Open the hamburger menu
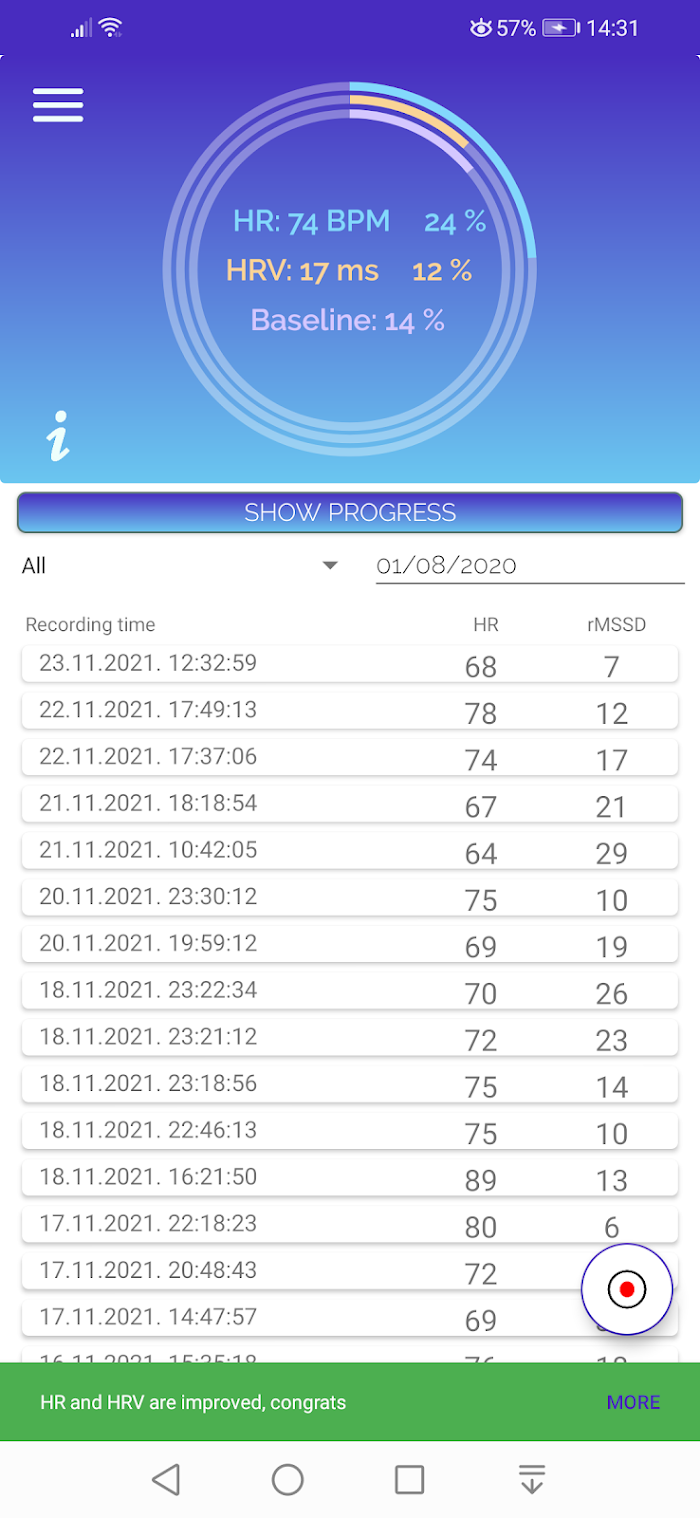Image resolution: width=700 pixels, height=1518 pixels. tap(58, 105)
